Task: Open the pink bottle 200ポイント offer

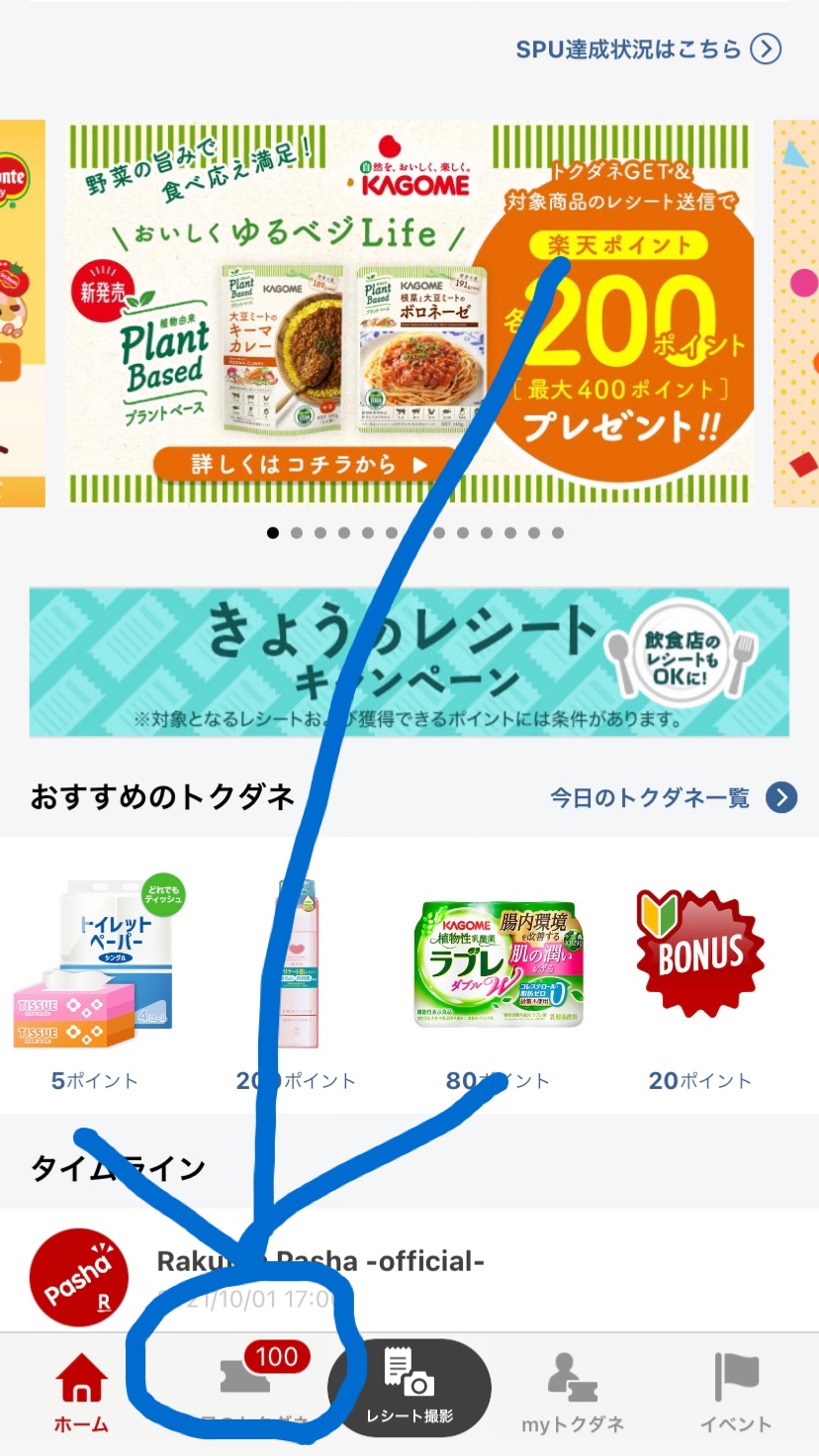Action: [x=297, y=974]
